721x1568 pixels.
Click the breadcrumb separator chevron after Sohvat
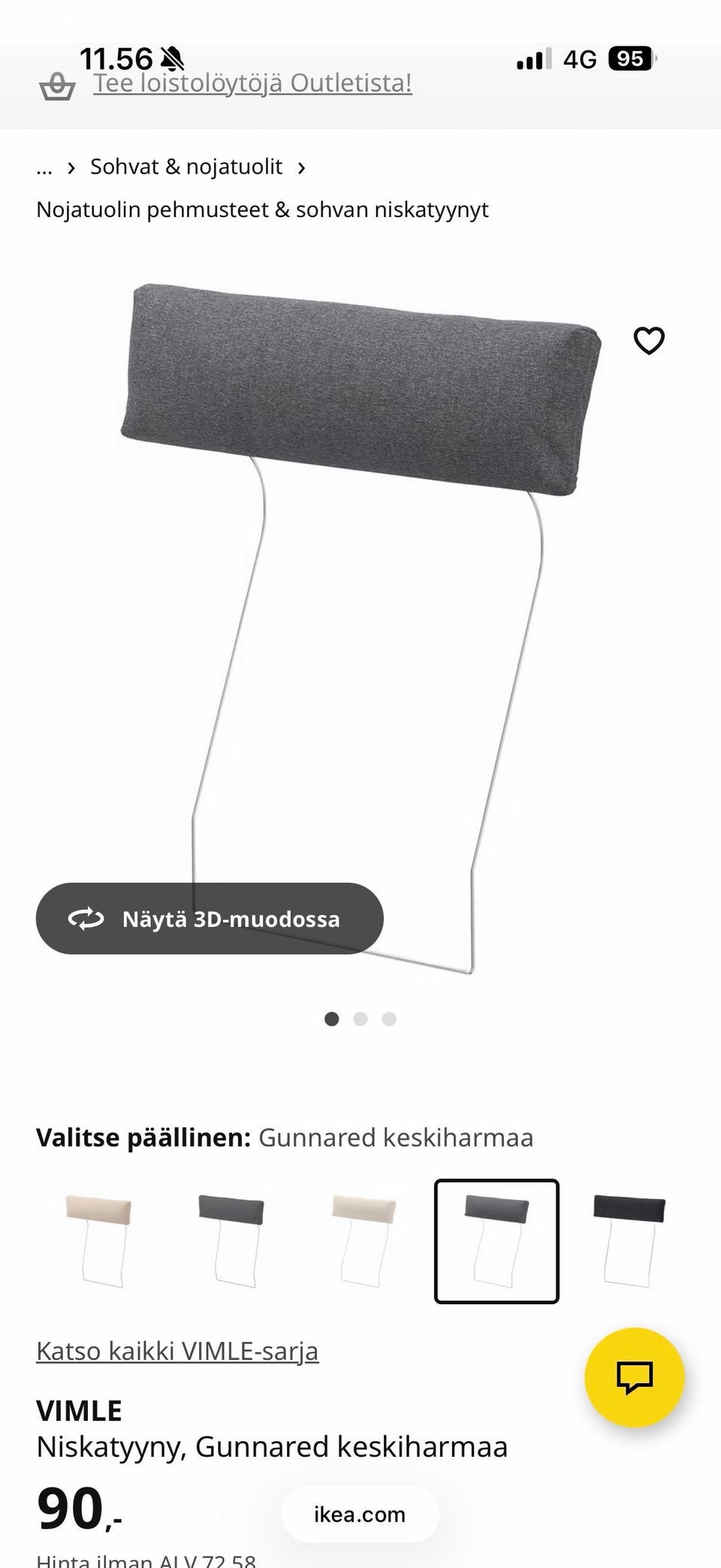303,167
